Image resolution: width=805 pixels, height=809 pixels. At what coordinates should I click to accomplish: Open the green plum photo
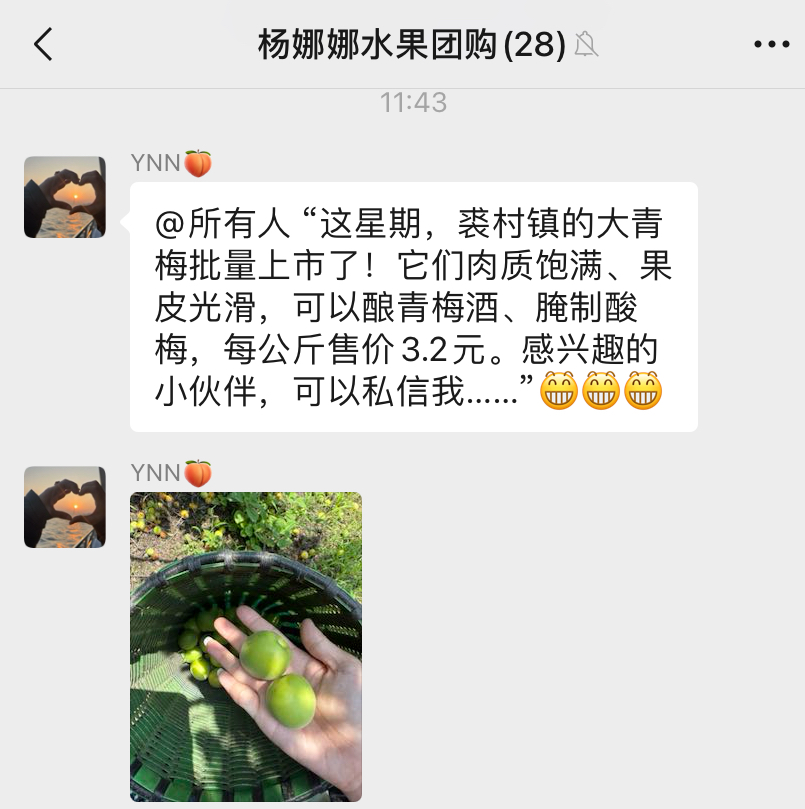pyautogui.click(x=246, y=646)
